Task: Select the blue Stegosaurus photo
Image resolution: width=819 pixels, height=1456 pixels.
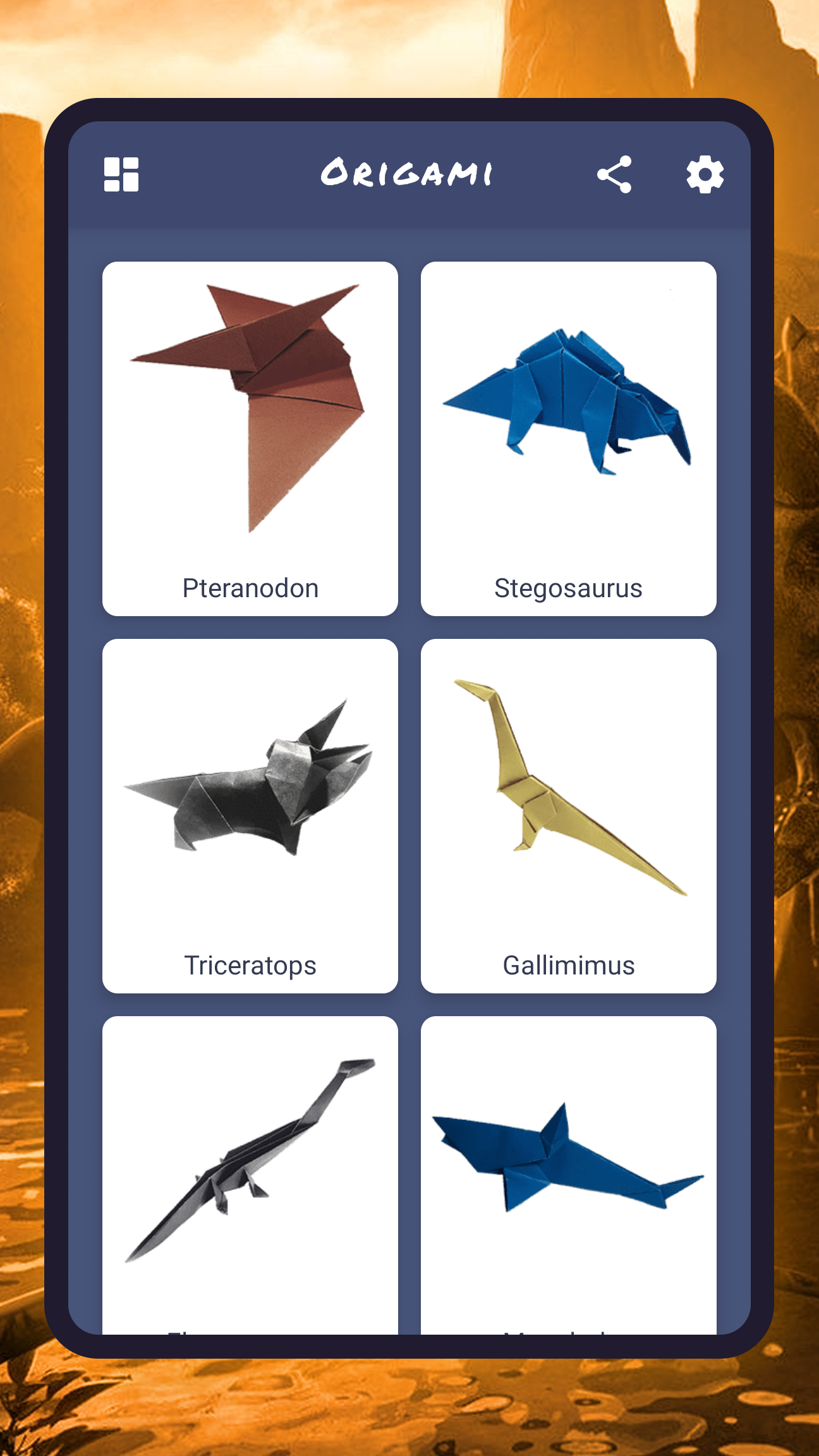Action: [x=569, y=398]
